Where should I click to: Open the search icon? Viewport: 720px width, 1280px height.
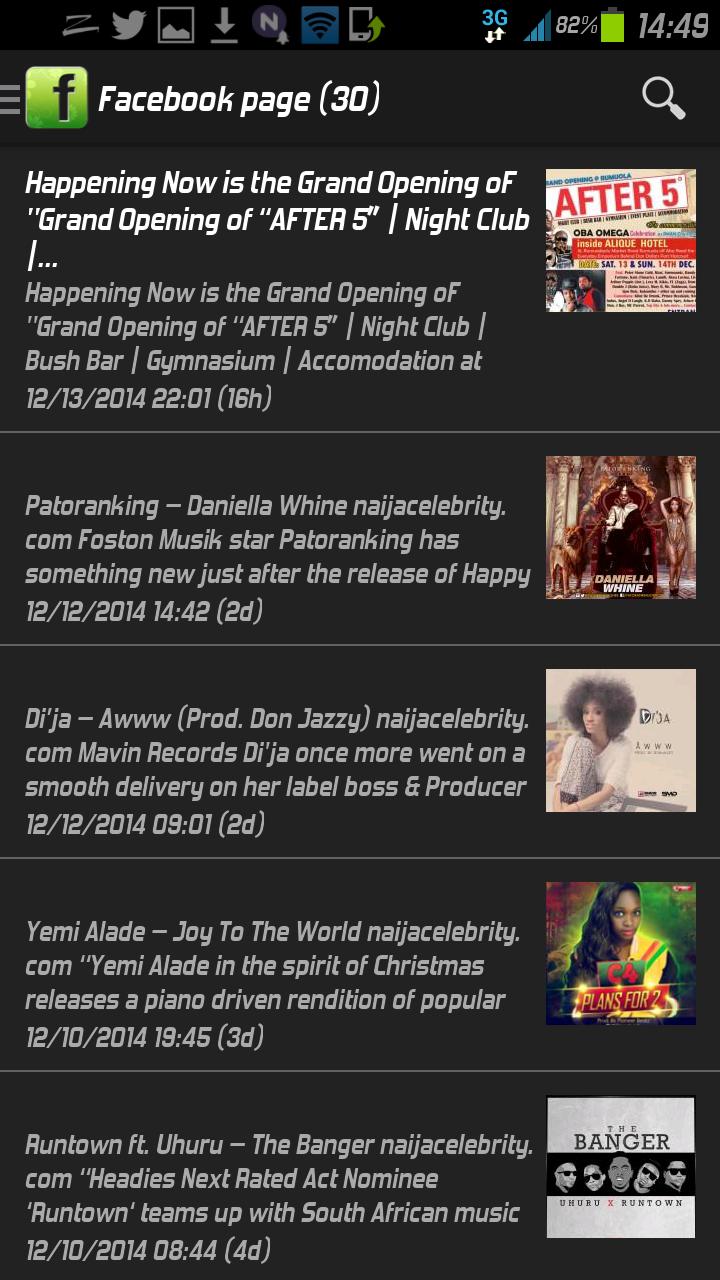(663, 99)
